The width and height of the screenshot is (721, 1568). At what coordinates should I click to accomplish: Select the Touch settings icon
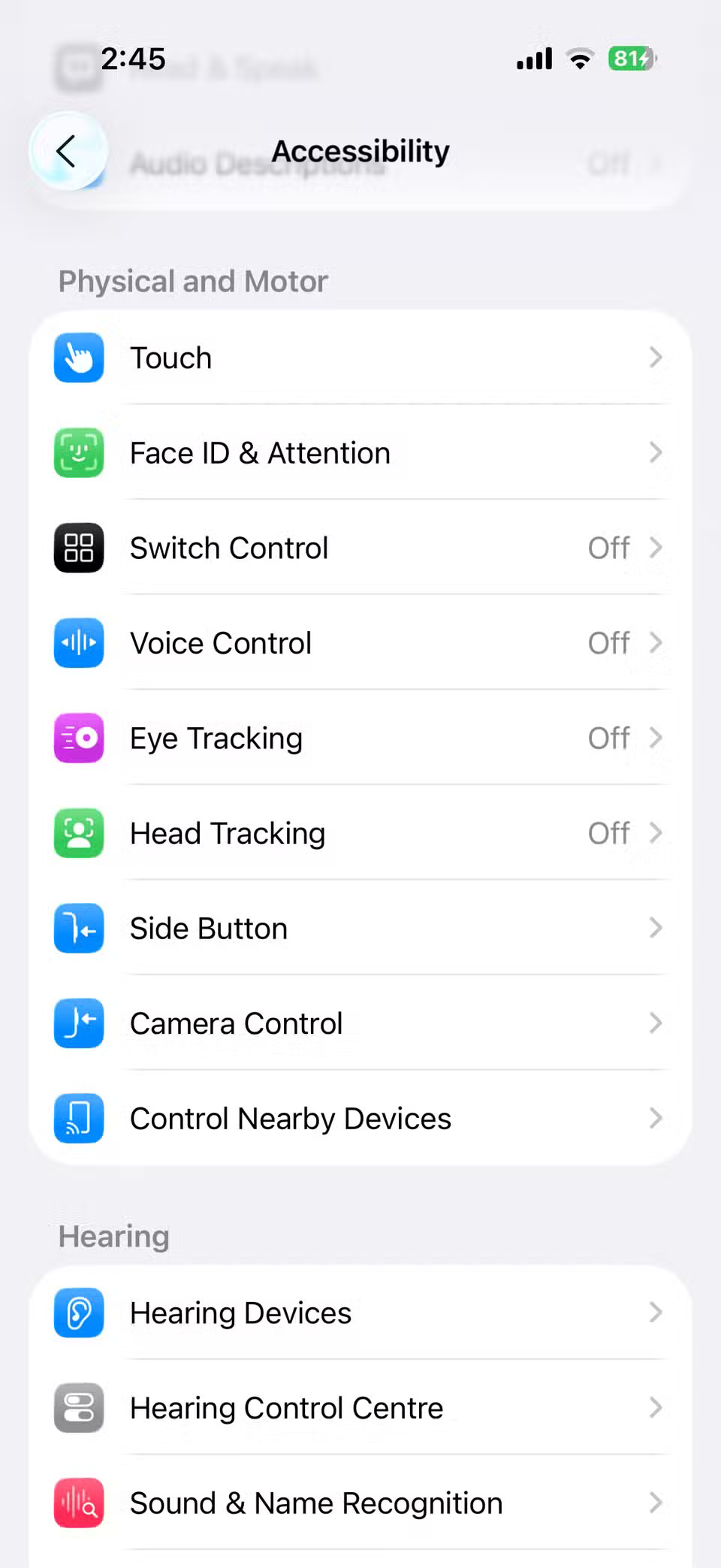click(78, 358)
